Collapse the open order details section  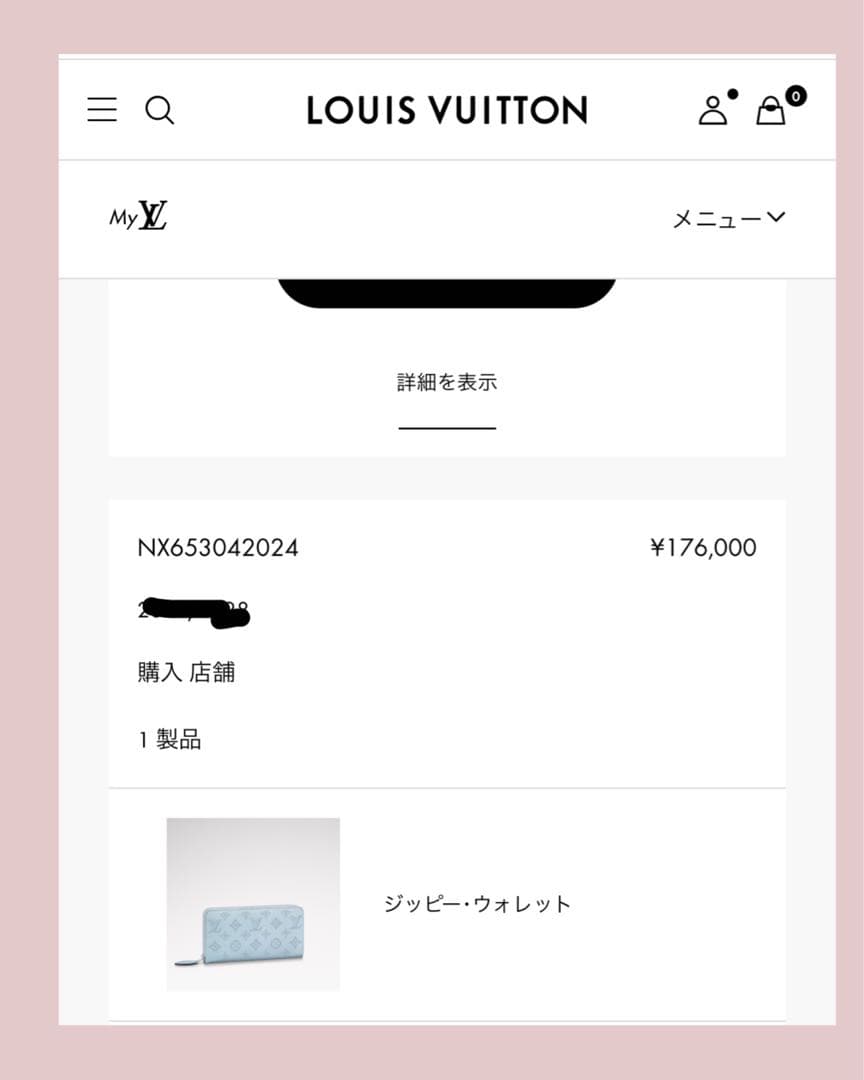tap(447, 430)
